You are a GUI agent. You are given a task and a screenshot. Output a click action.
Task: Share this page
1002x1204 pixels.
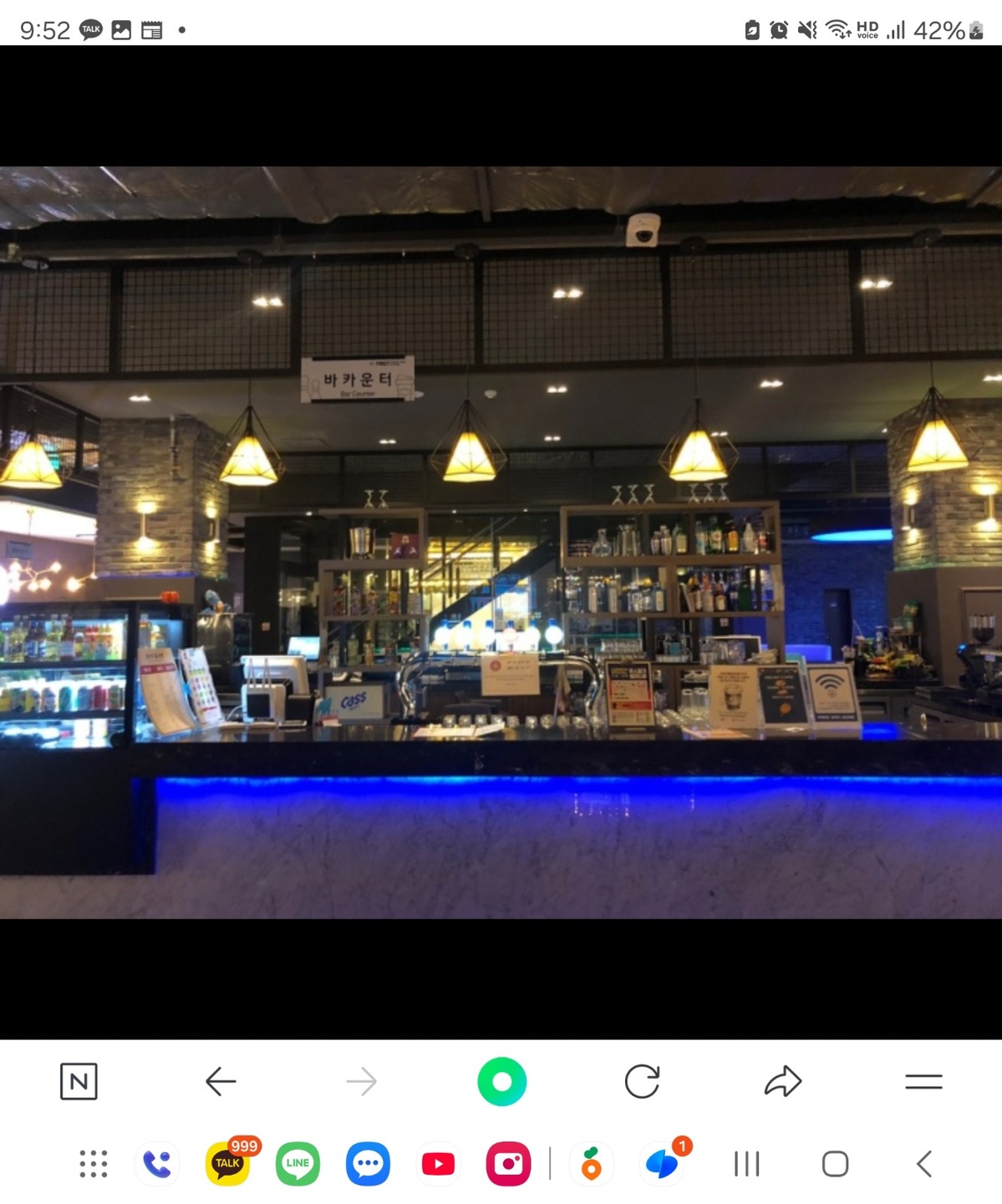click(x=783, y=1081)
